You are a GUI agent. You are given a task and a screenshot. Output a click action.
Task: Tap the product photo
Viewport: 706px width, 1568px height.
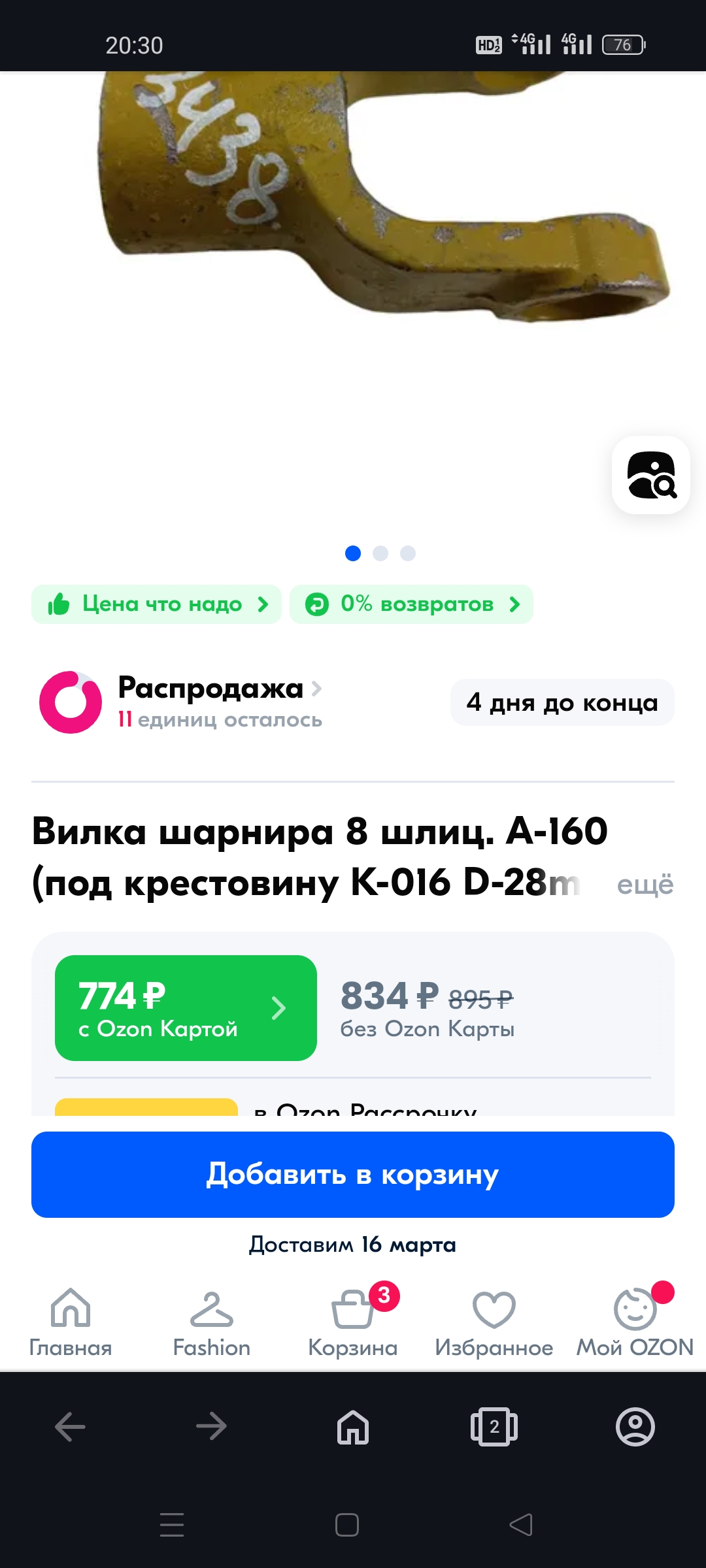353,261
